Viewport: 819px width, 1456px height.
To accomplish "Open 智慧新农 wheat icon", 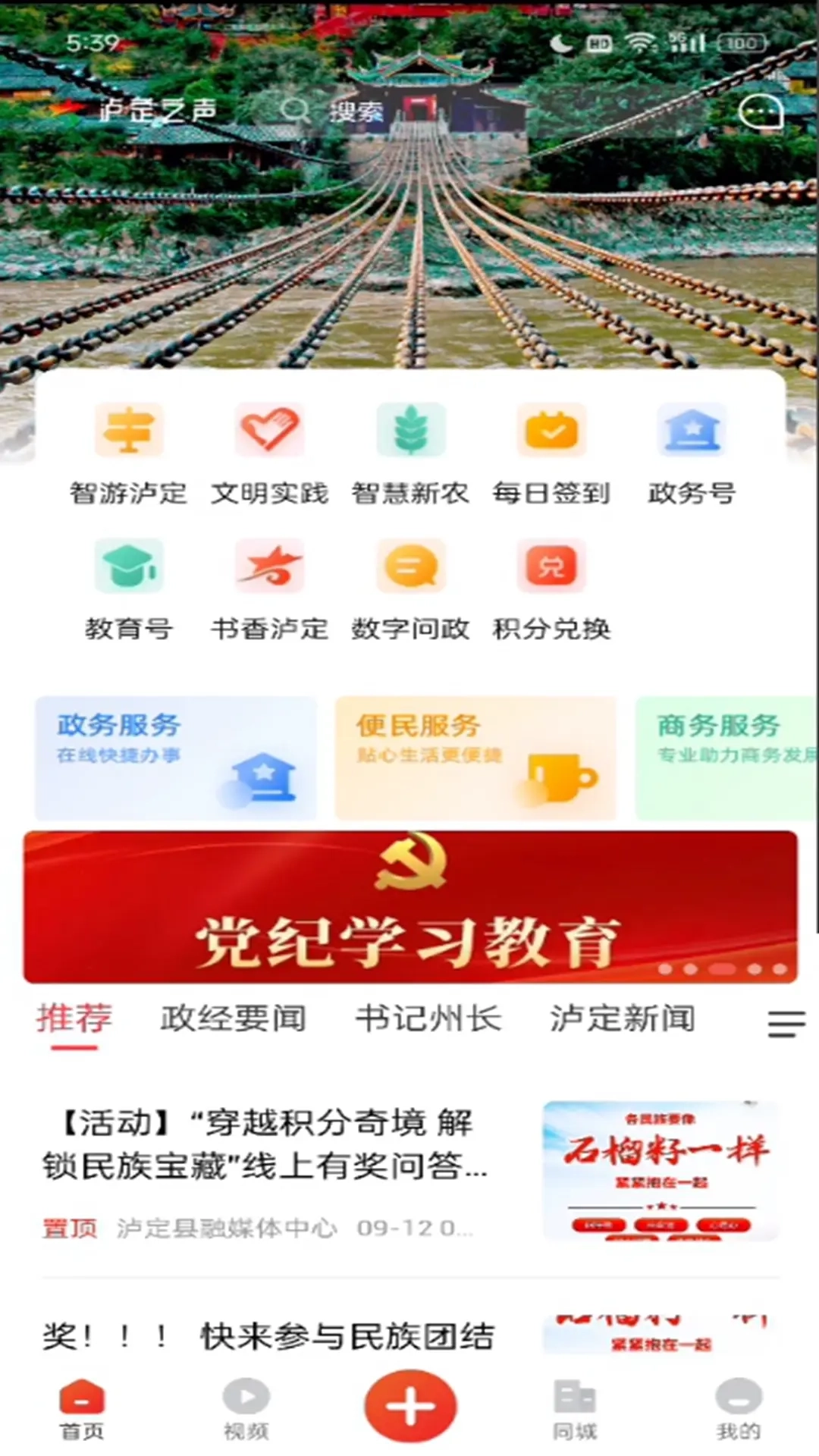I will [412, 428].
